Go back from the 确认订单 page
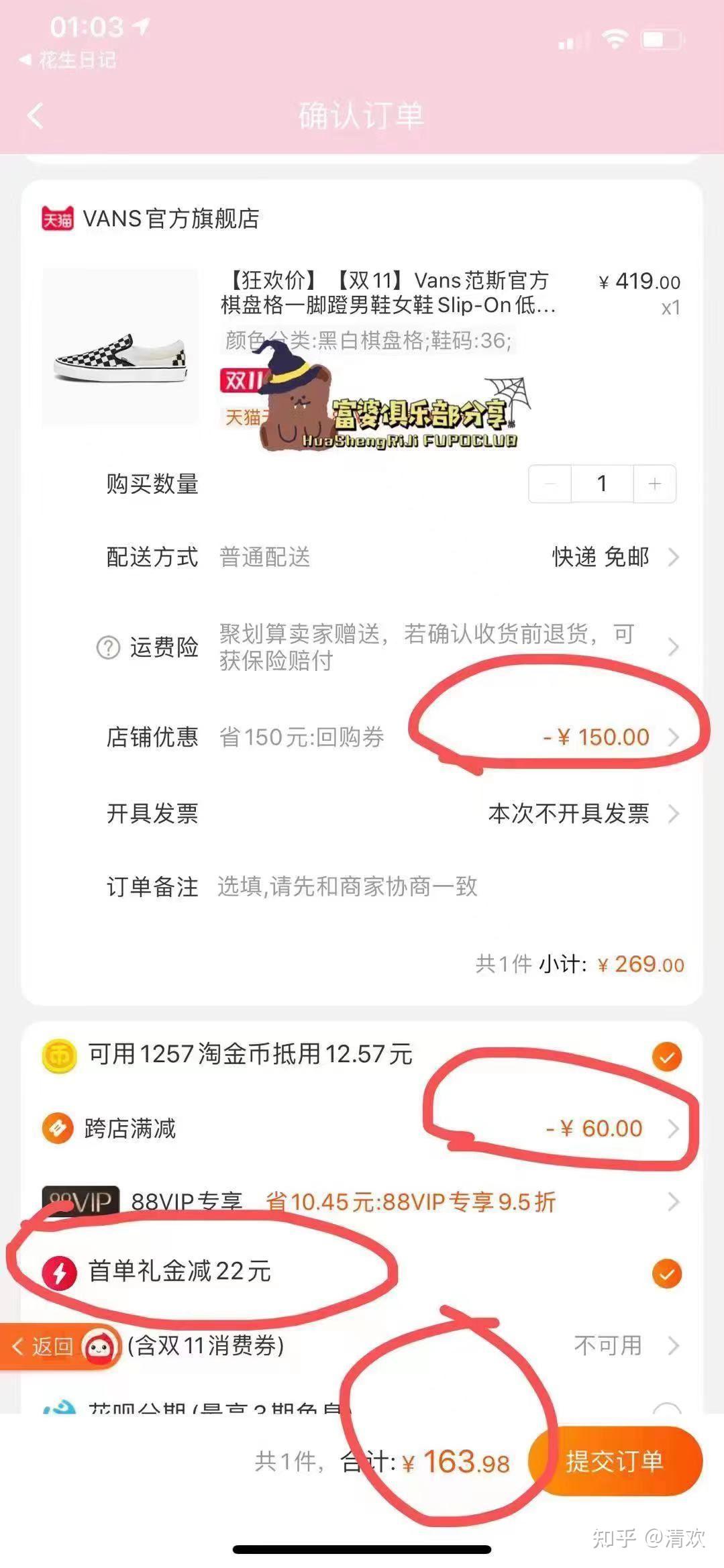This screenshot has height=1568, width=724. tap(36, 115)
